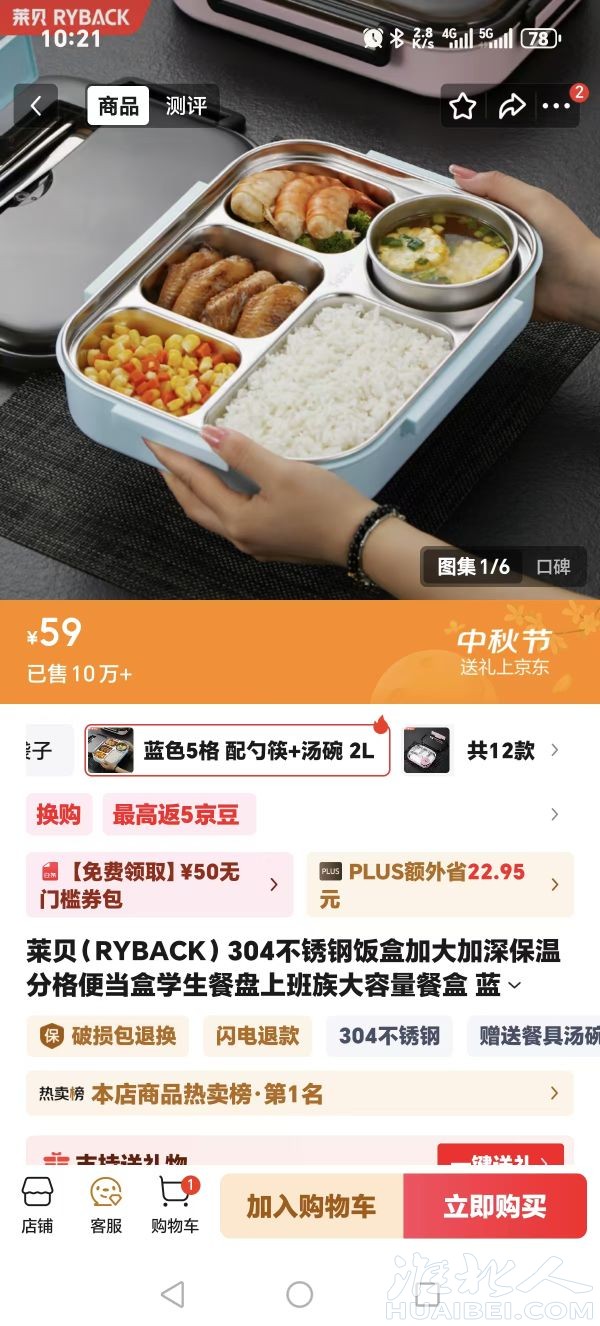Open 本店商品热卖榜 ranking
Image resolution: width=600 pixels, height=1326 pixels.
300,1094
